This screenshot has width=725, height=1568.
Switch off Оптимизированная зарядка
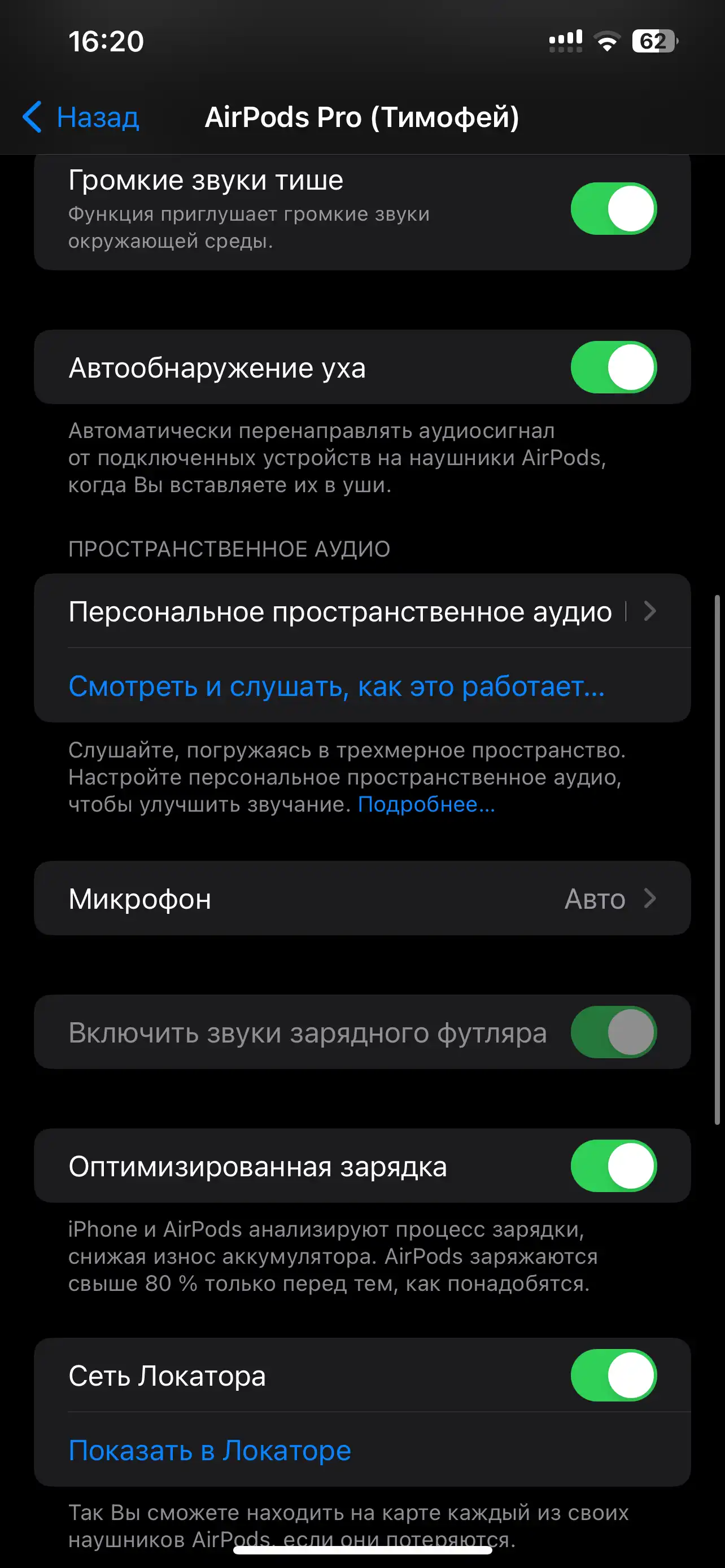pos(613,1166)
